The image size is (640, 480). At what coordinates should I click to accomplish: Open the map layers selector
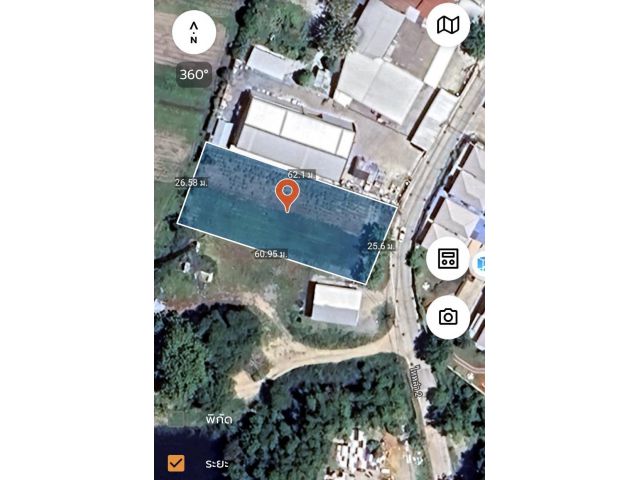point(448,25)
